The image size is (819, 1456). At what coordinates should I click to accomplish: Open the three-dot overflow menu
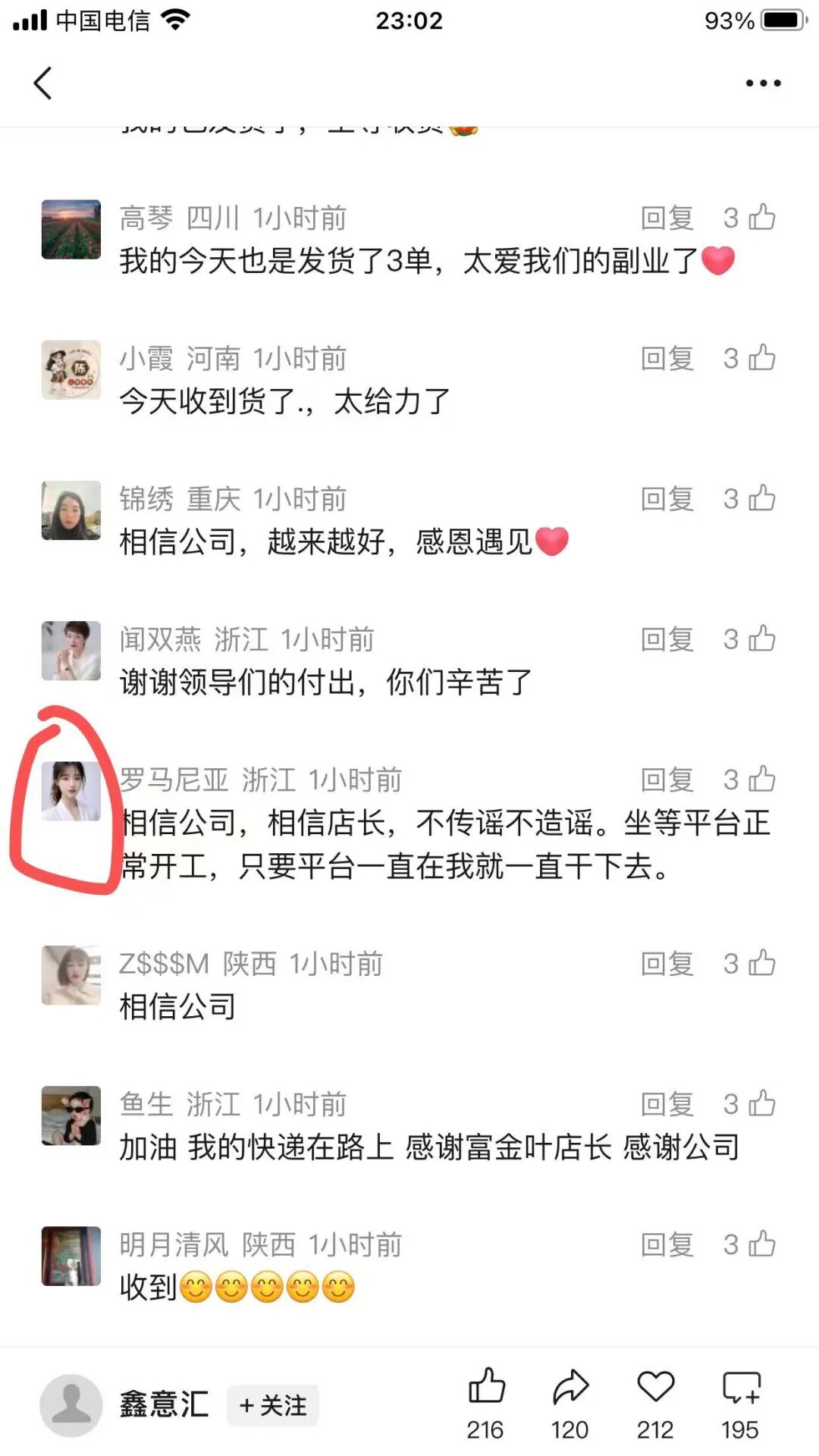point(763,83)
